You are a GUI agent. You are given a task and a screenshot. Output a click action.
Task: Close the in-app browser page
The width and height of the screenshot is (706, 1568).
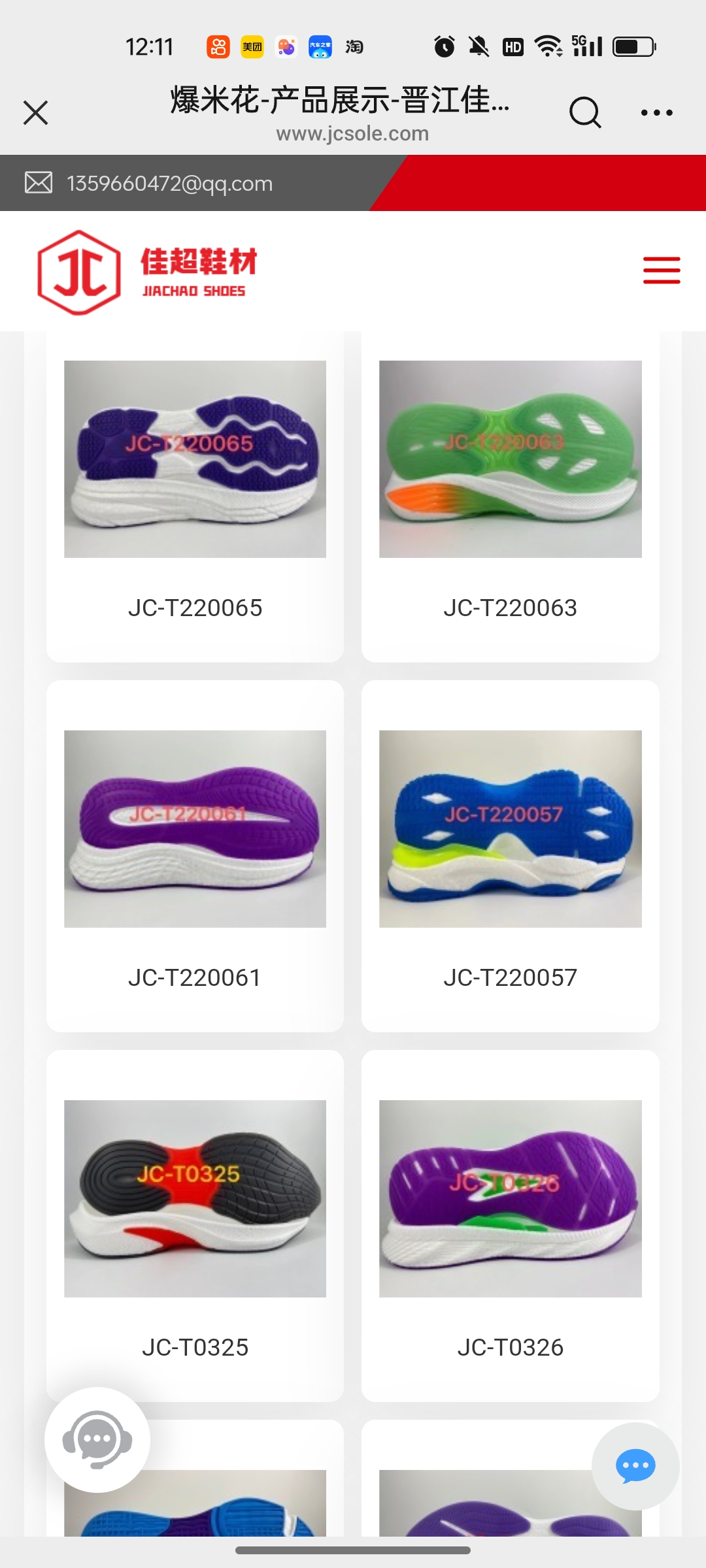click(36, 112)
